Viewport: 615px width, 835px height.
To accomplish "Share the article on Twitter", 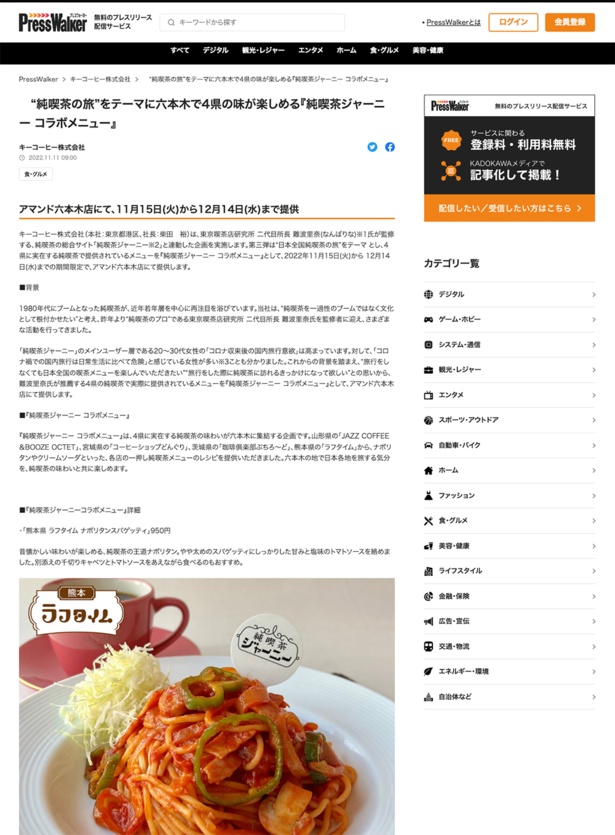I will point(372,147).
